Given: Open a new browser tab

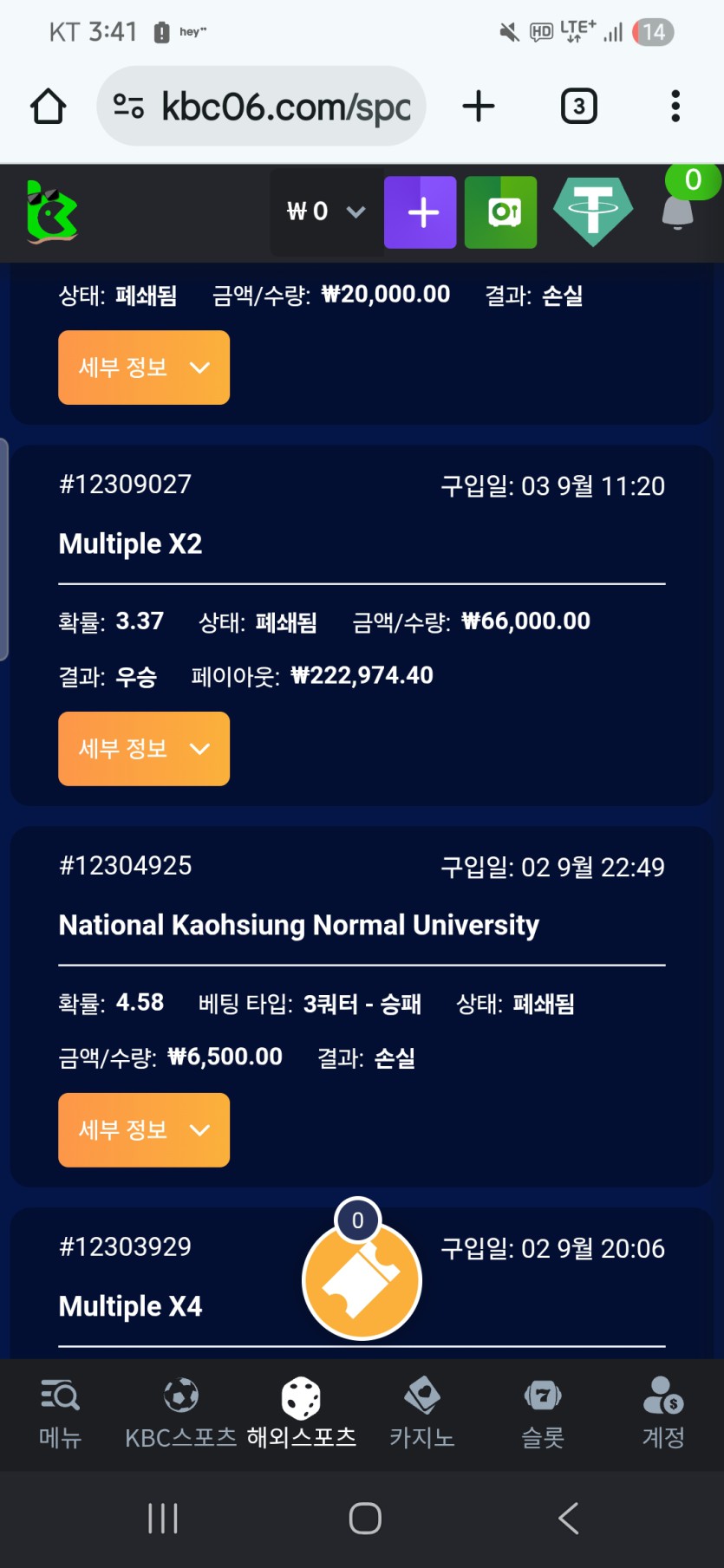Looking at the screenshot, I should (x=478, y=107).
